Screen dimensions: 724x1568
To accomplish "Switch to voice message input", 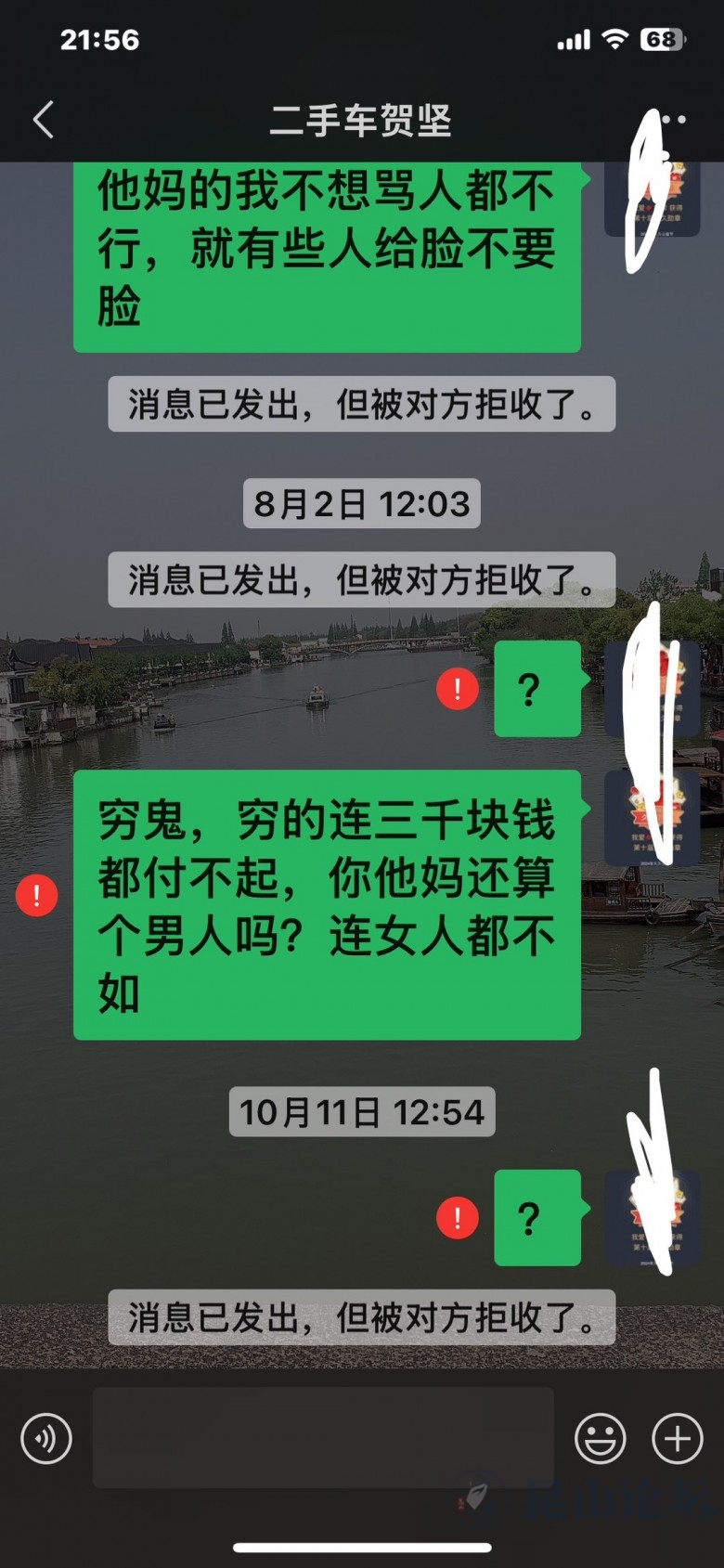I will pyautogui.click(x=46, y=1438).
